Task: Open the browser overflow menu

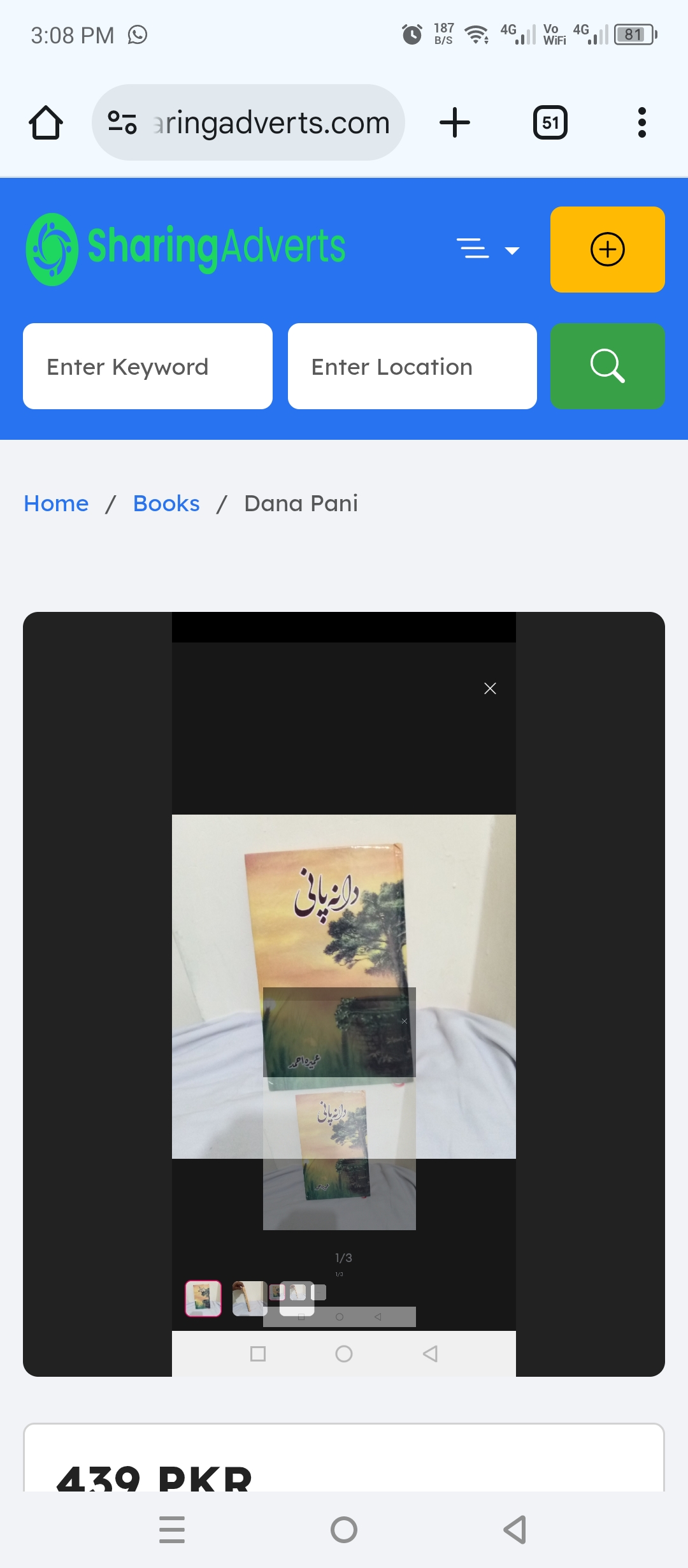Action: tap(641, 122)
